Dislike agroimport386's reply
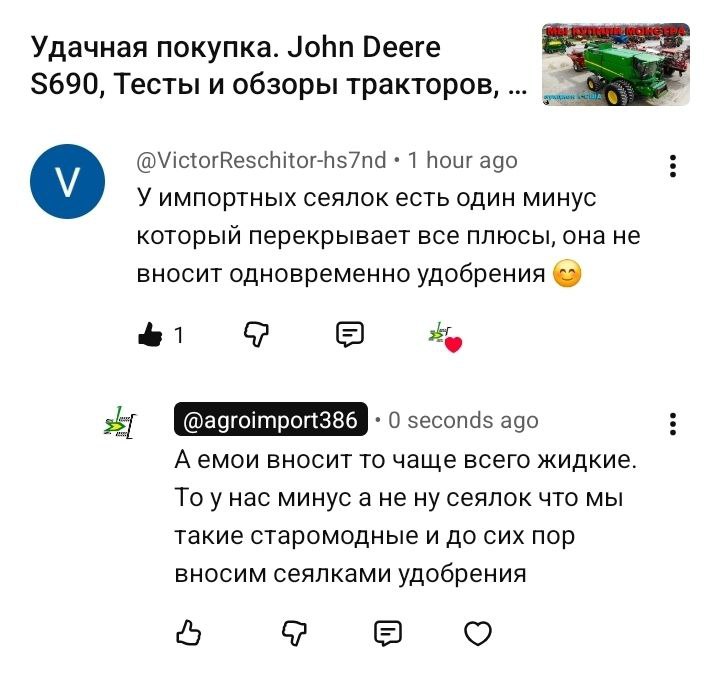The width and height of the screenshot is (720, 685). click(x=292, y=633)
